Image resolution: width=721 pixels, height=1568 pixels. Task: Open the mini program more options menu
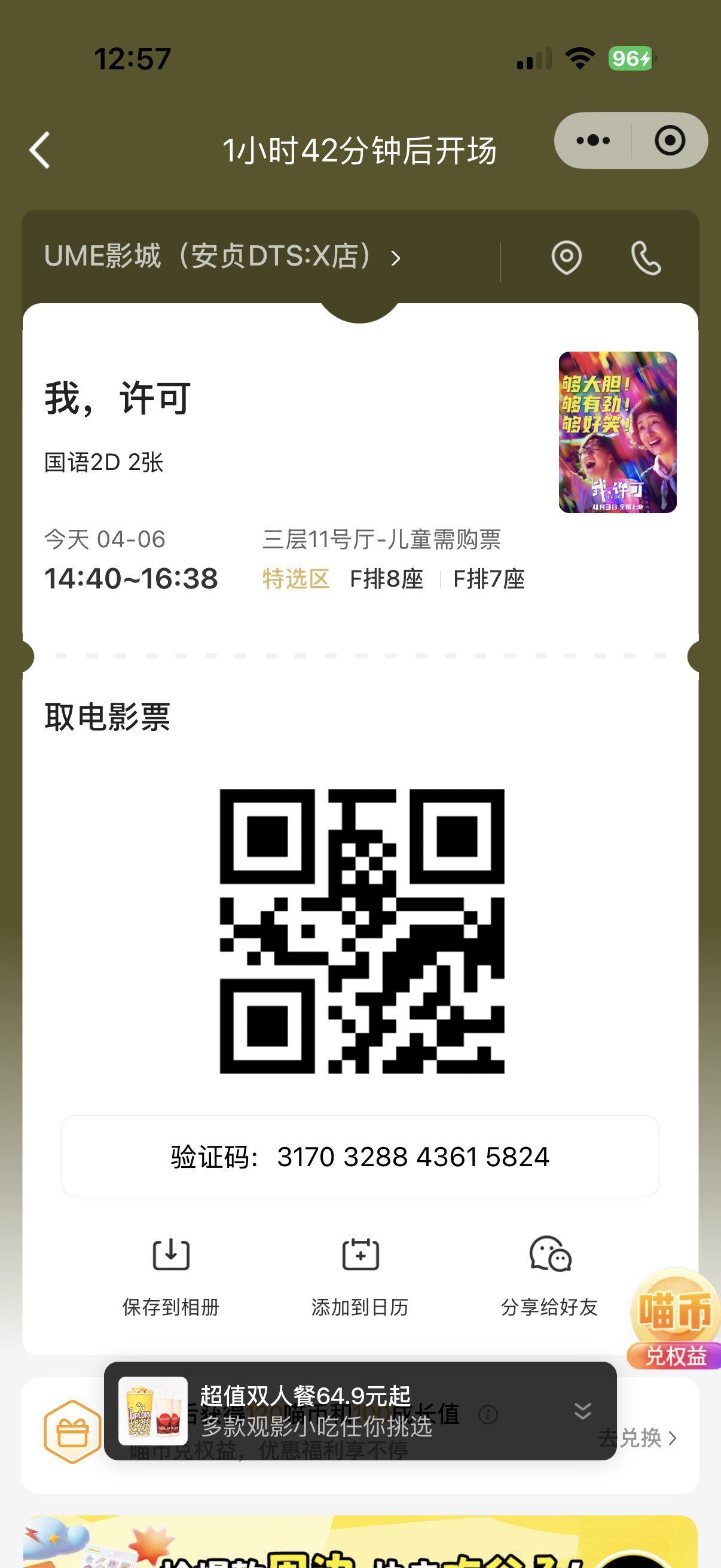click(x=593, y=141)
